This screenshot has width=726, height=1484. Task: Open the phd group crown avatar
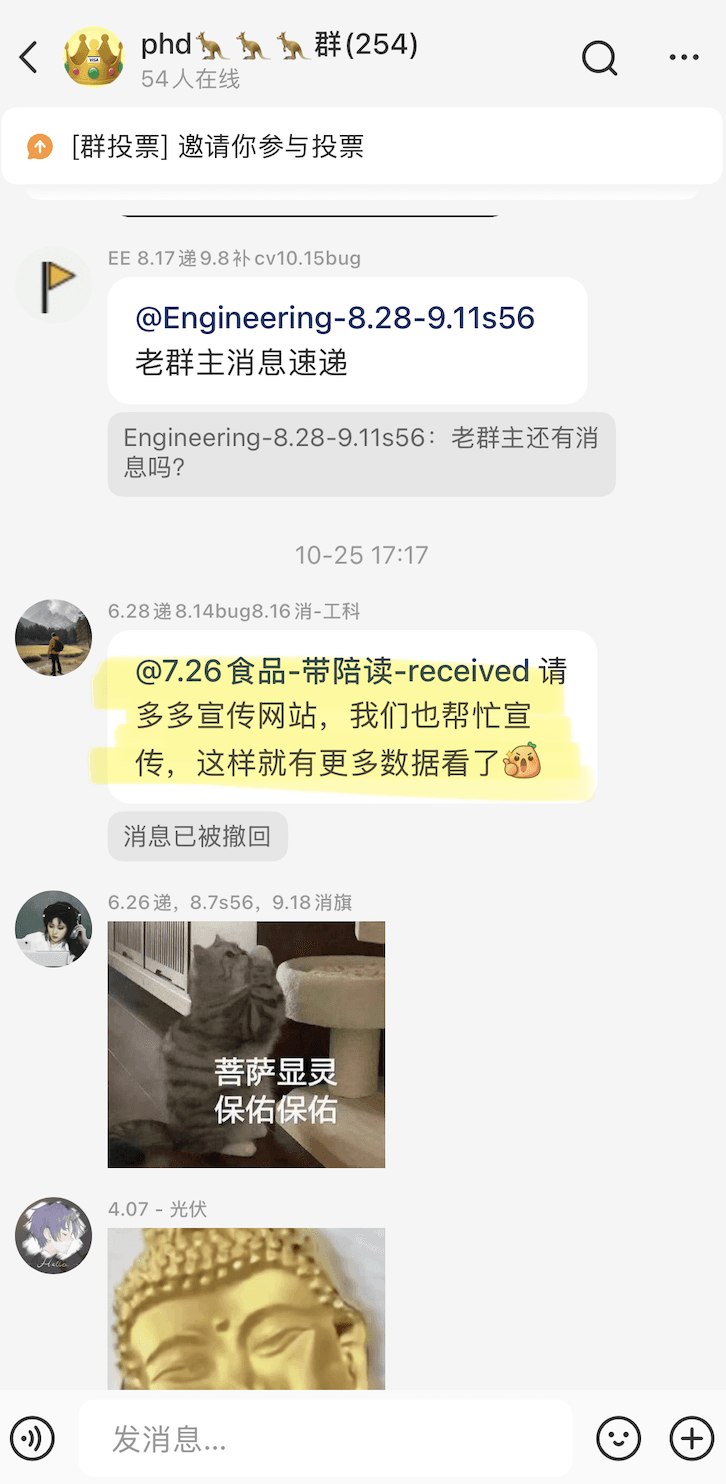(94, 57)
